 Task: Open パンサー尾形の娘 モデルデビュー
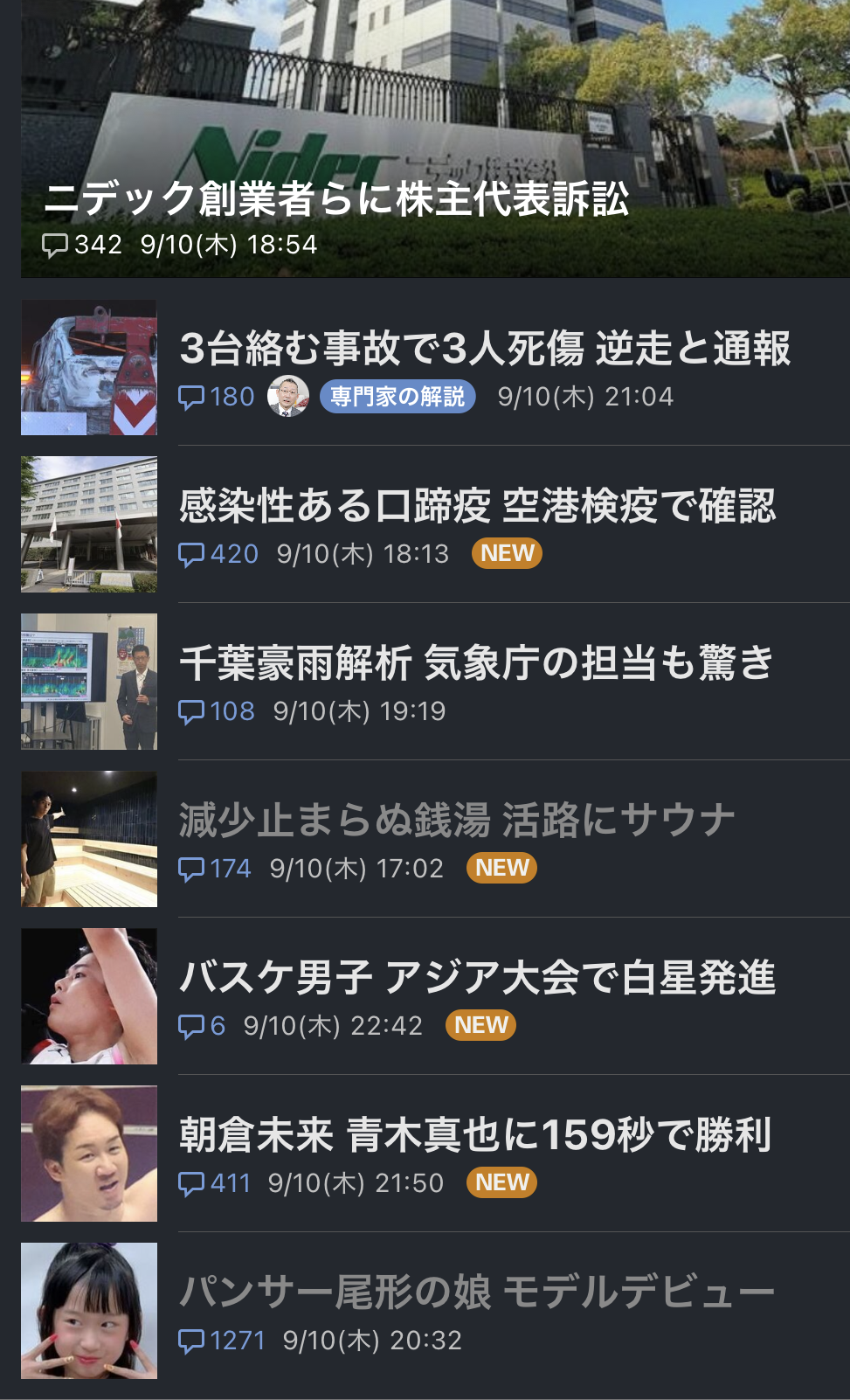pos(435,1311)
